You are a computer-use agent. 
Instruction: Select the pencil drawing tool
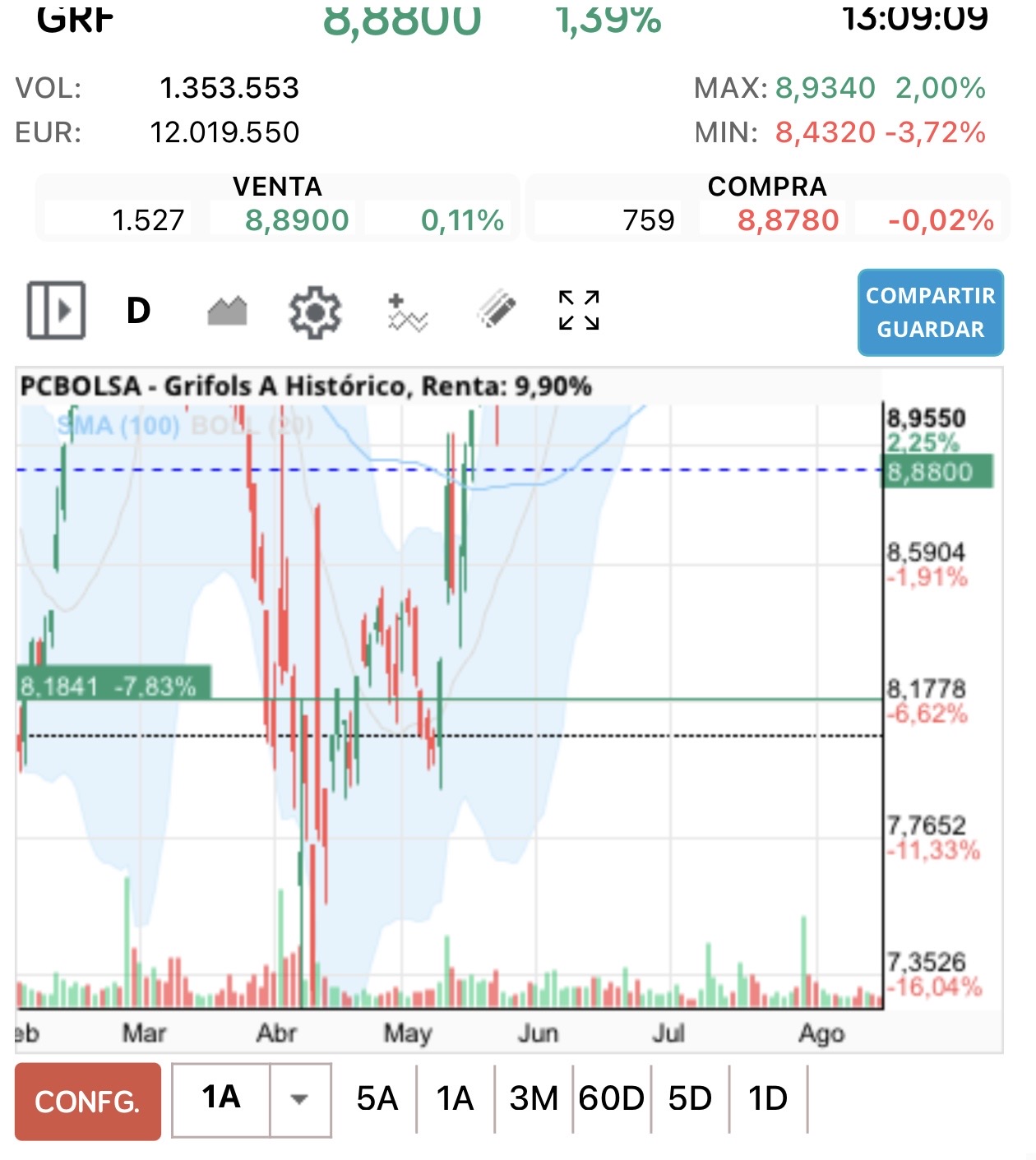pos(497,311)
